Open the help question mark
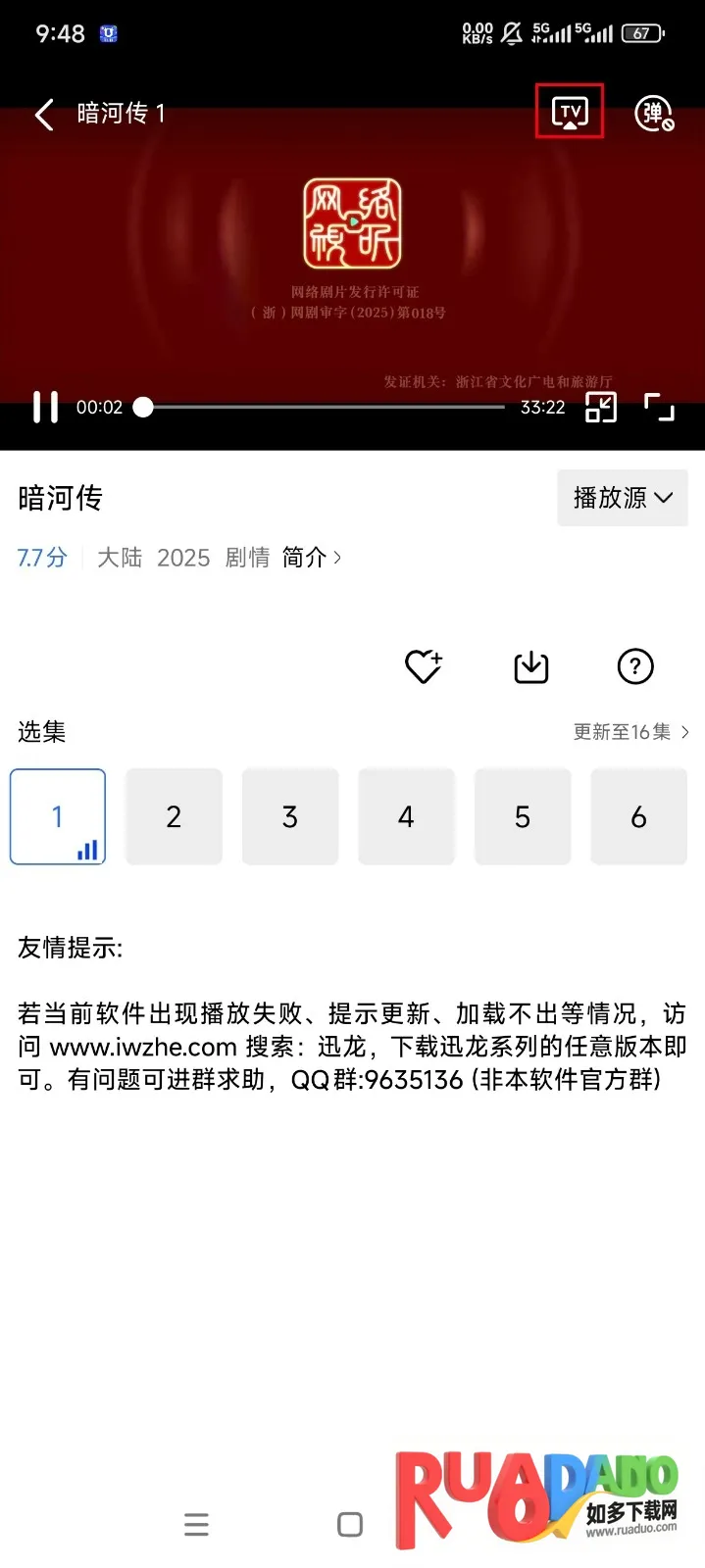 point(635,666)
